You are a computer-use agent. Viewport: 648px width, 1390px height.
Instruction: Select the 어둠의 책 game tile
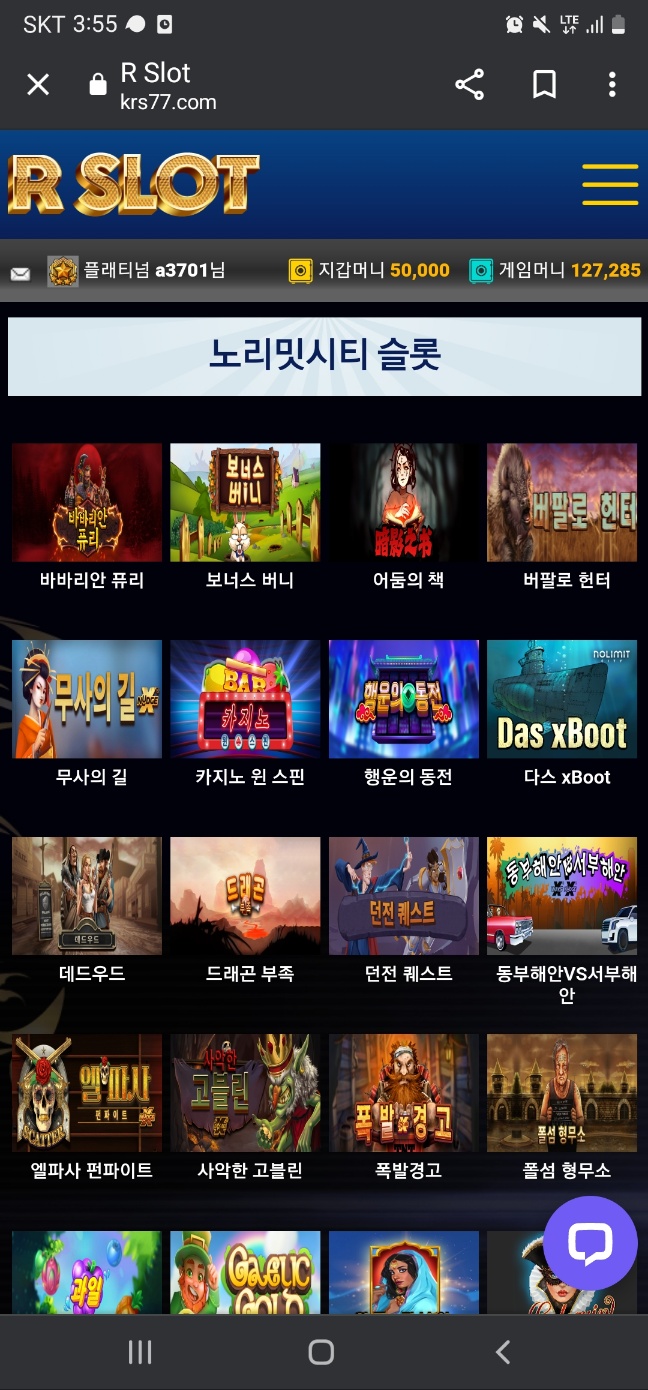click(x=404, y=503)
